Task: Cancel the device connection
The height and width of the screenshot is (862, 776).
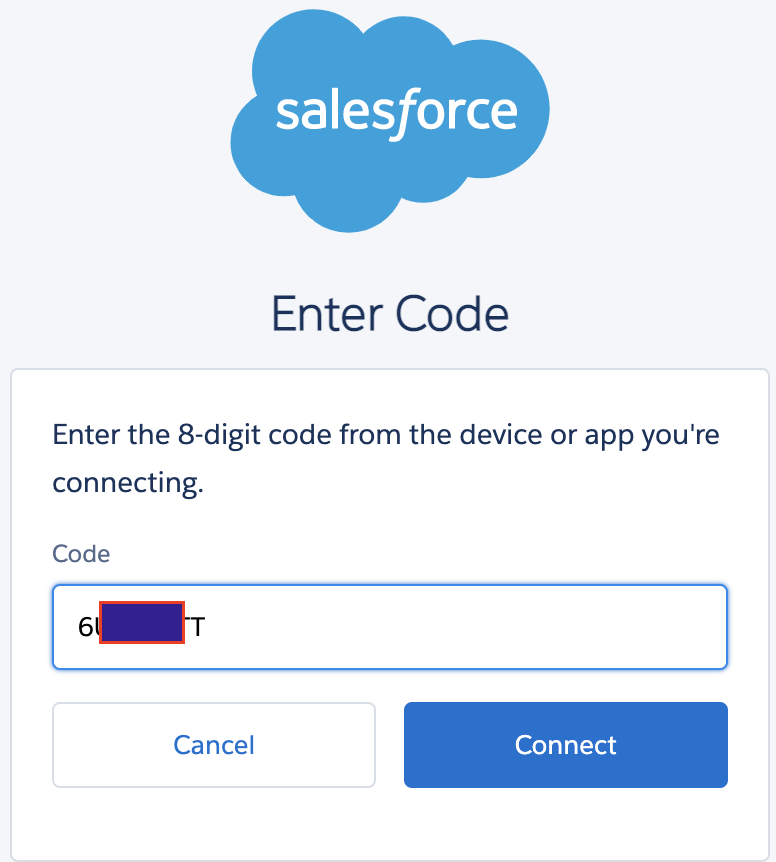Action: coord(214,745)
